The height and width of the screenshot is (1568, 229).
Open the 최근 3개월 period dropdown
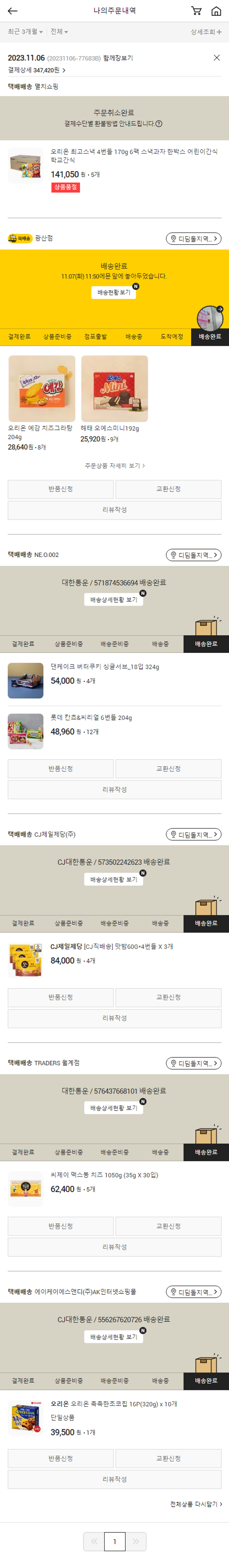coord(25,32)
